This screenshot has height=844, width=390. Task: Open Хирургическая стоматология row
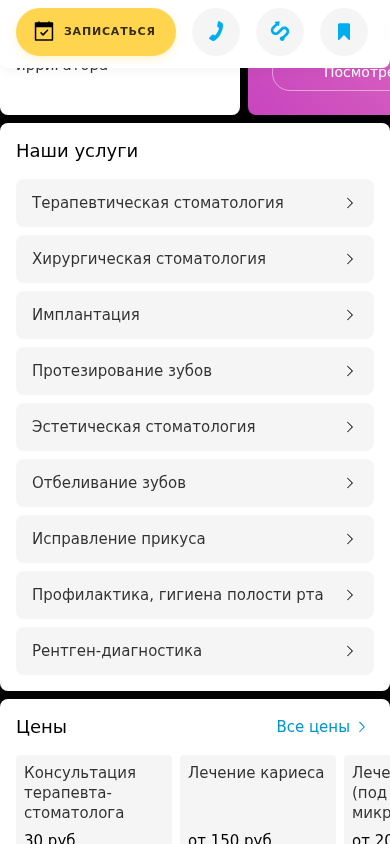[195, 259]
